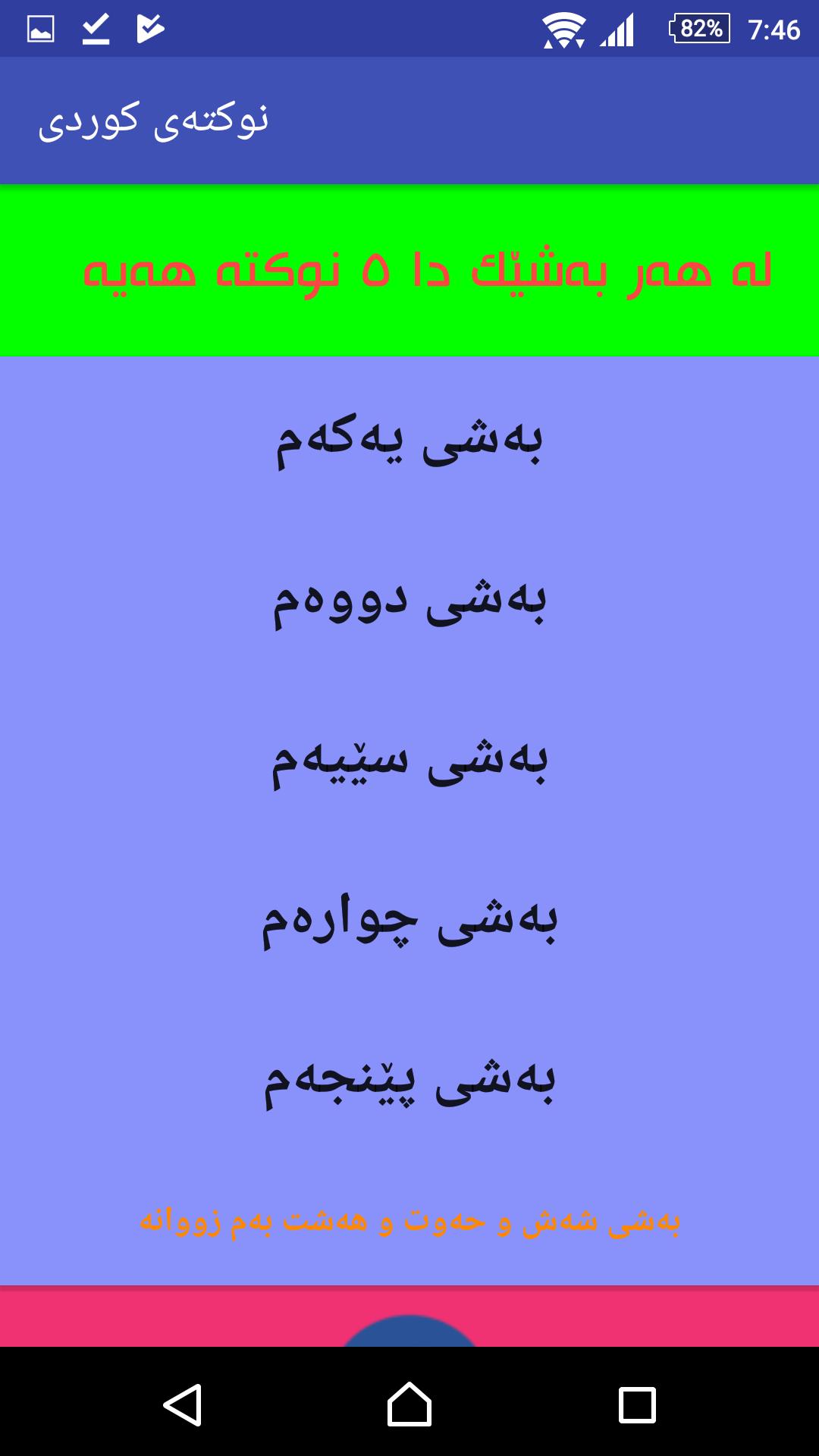
Task: Select بەشی سێیەم section
Action: point(409,762)
